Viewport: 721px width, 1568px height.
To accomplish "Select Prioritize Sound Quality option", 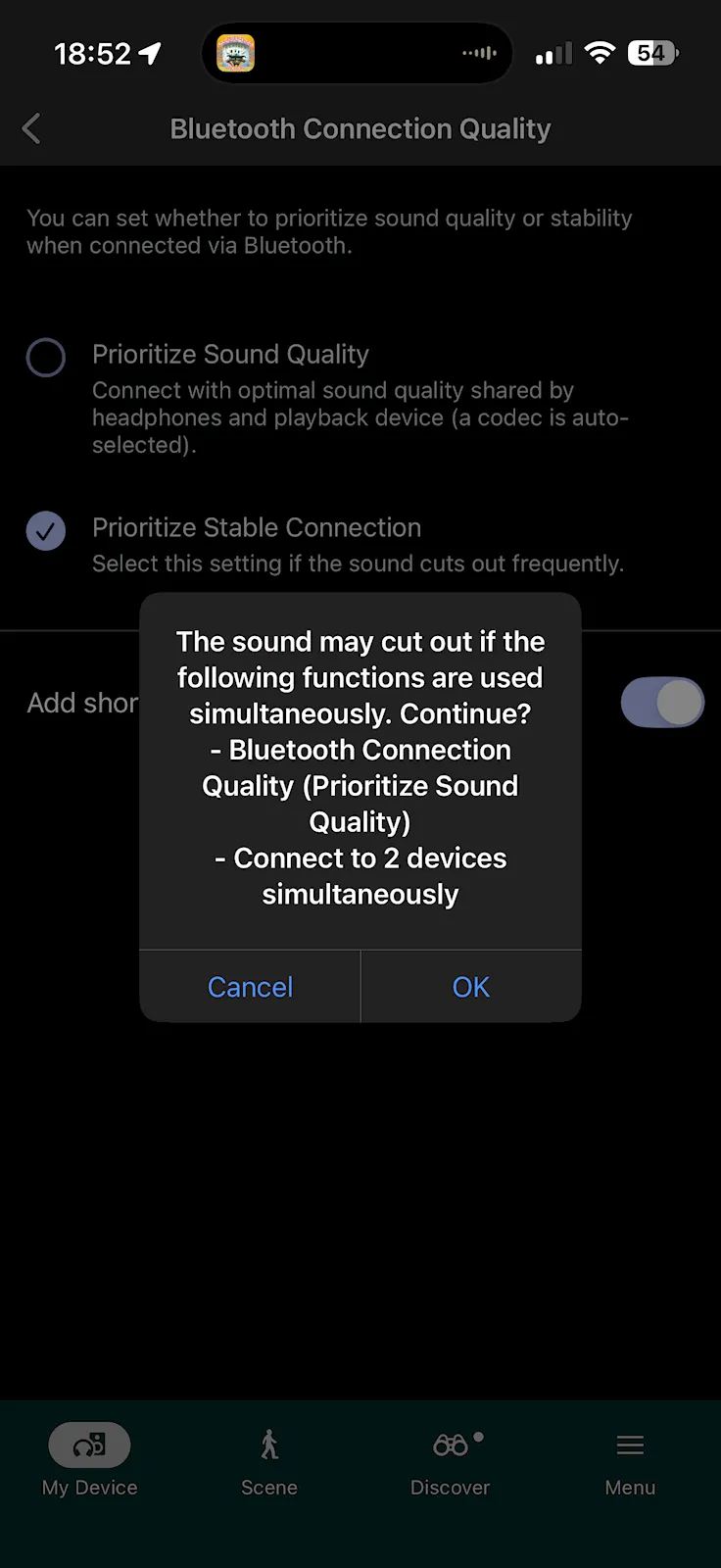I will [x=46, y=358].
